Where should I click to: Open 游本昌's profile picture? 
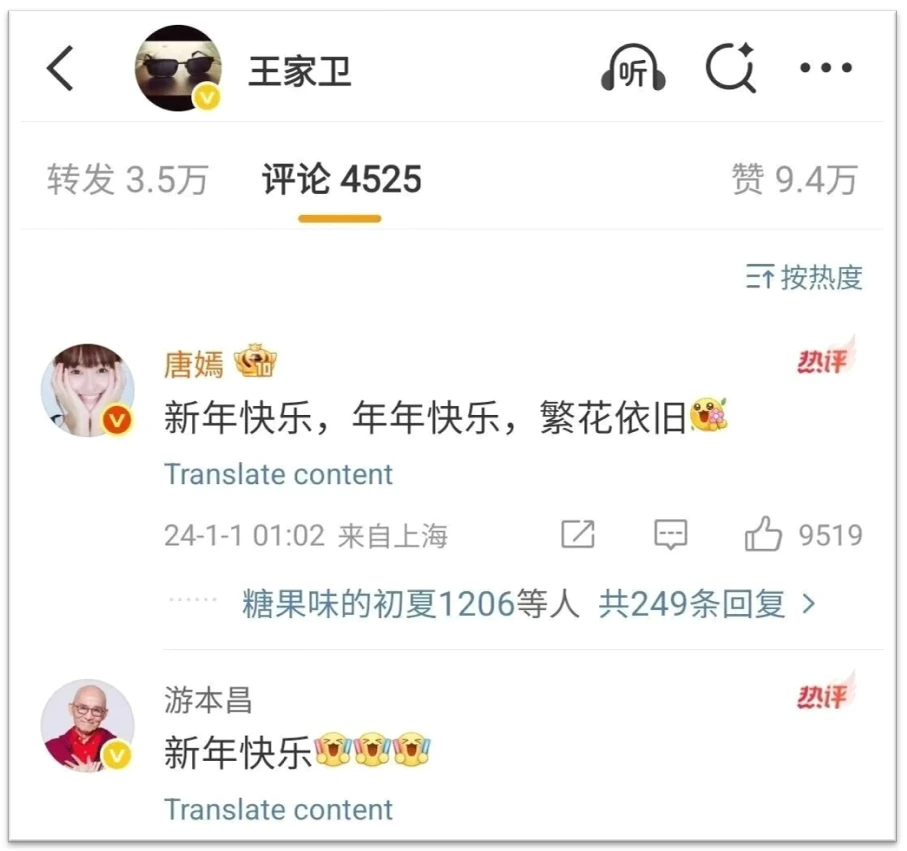pyautogui.click(x=88, y=727)
